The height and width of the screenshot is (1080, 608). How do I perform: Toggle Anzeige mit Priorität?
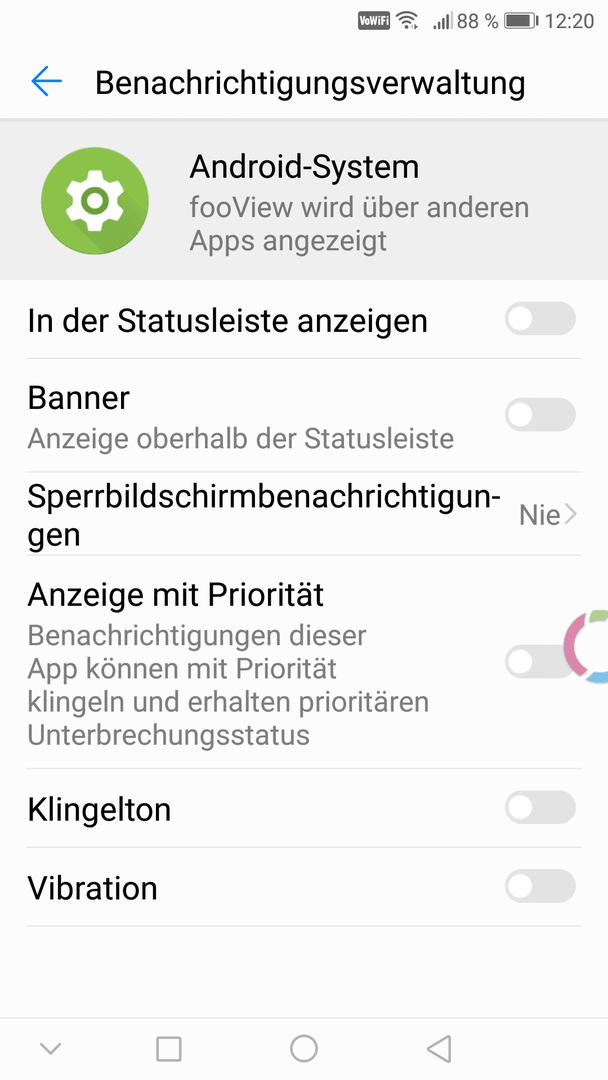click(540, 661)
